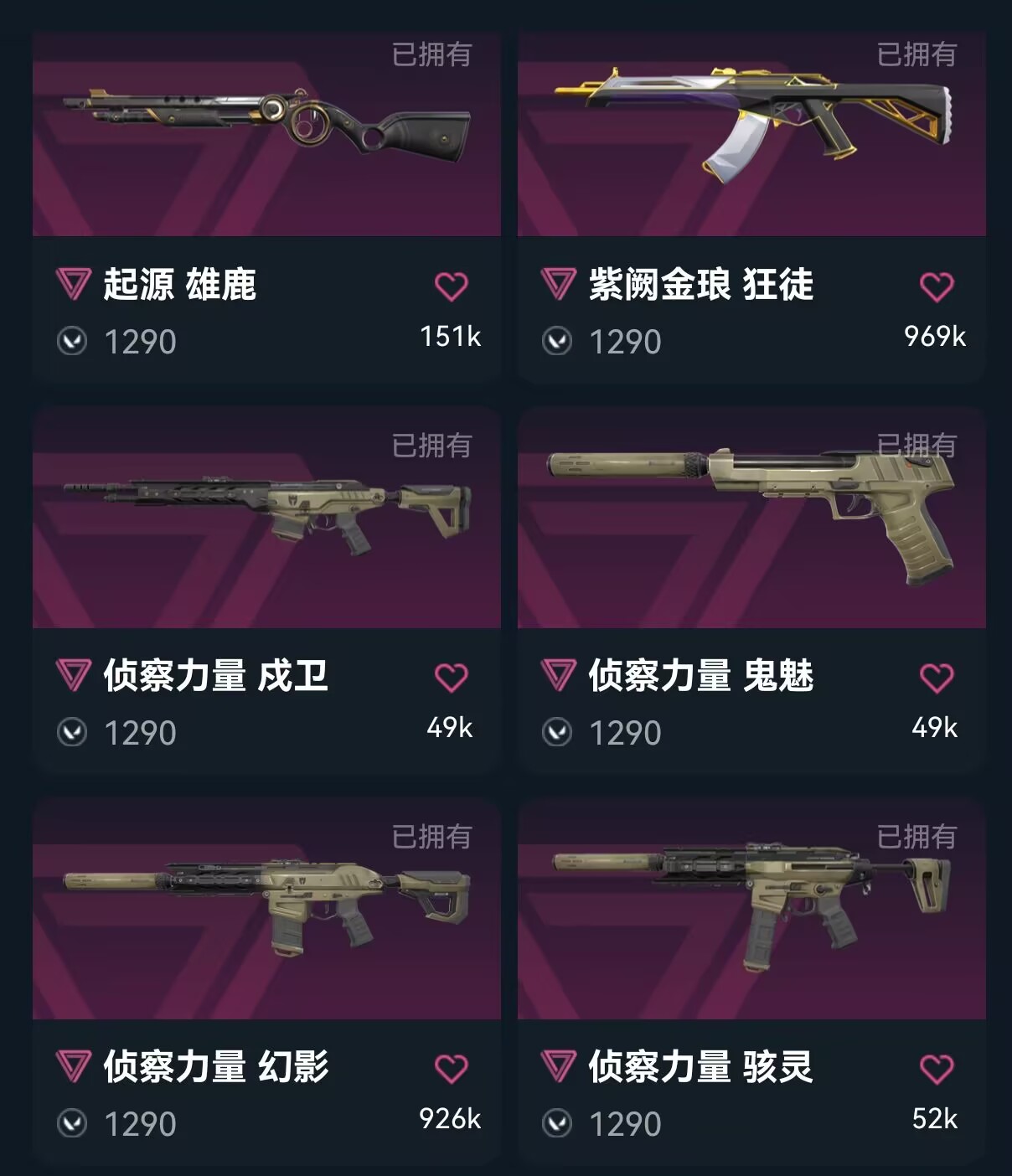The width and height of the screenshot is (1012, 1176).
Task: Open the 起源 雄鹿 skin card
Action: 266,134
